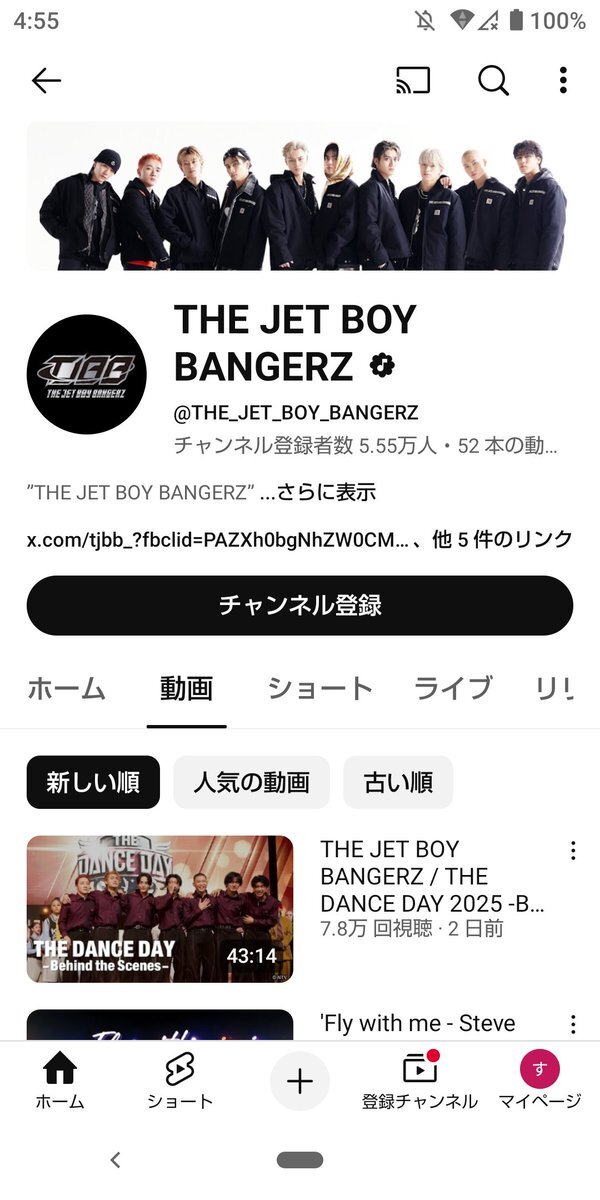Open マイページ in bottom navigation
The width and height of the screenshot is (600, 1200).
[540, 1082]
